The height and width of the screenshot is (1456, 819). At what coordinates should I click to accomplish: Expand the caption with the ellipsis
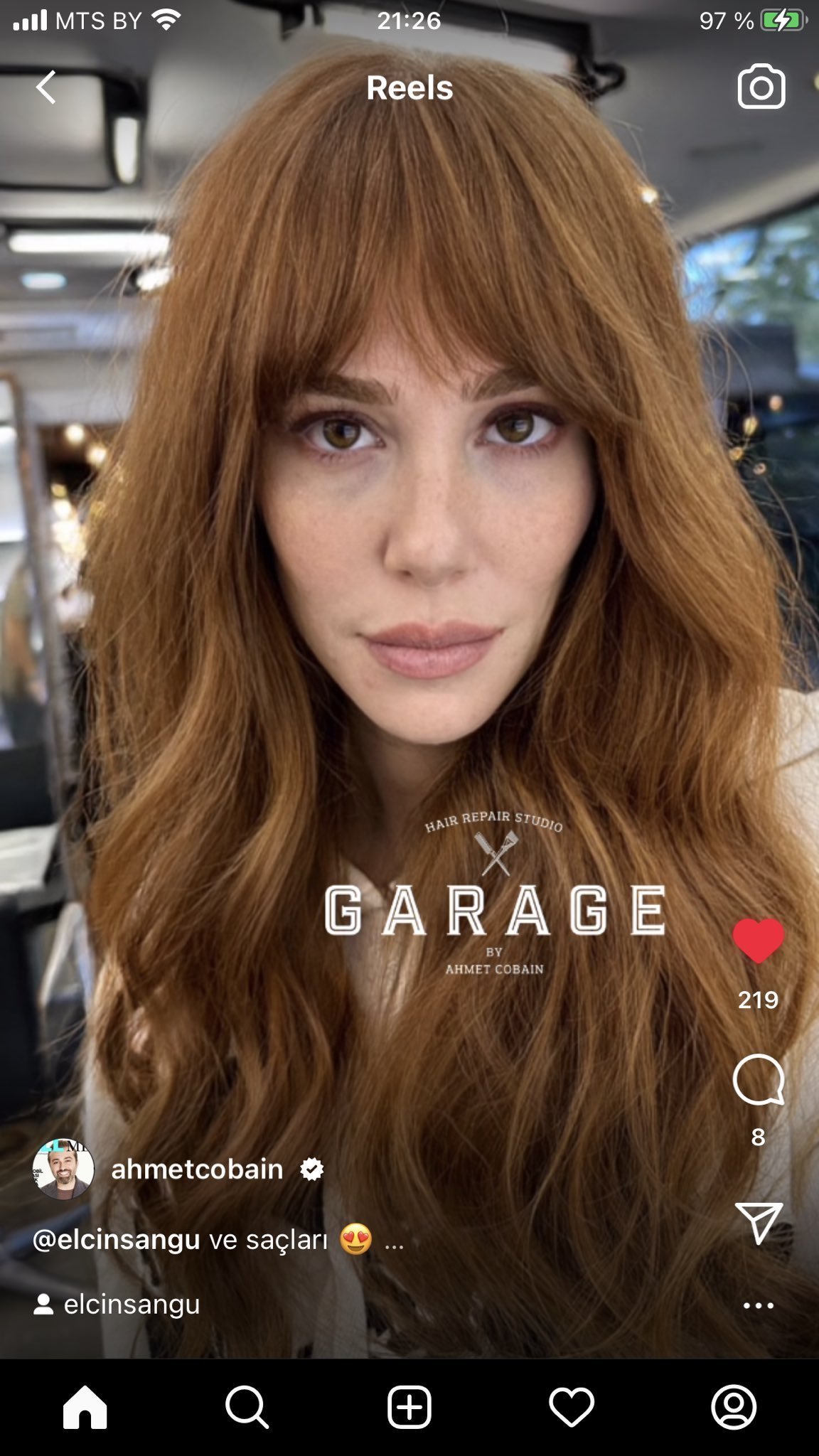pos(394,1241)
